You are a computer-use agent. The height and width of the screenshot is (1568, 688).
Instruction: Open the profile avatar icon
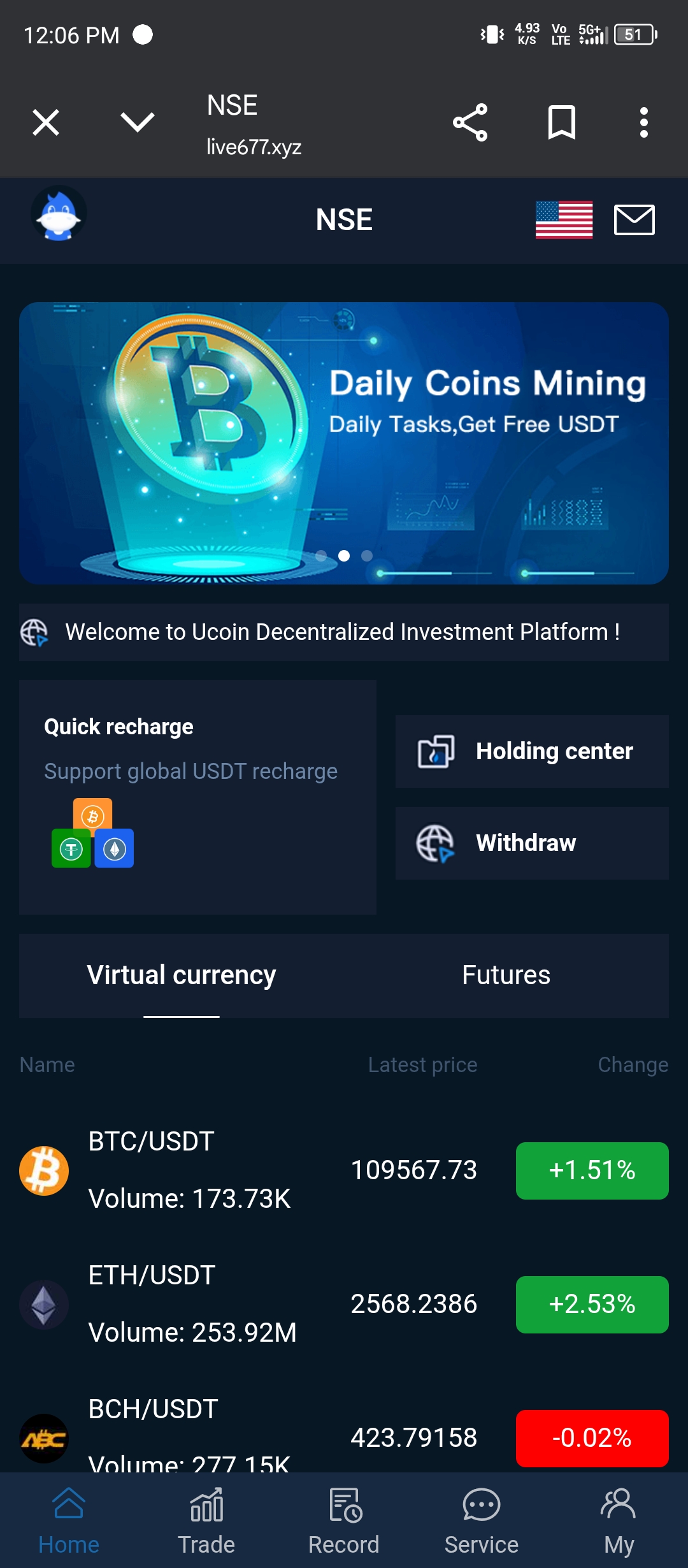pyautogui.click(x=59, y=215)
